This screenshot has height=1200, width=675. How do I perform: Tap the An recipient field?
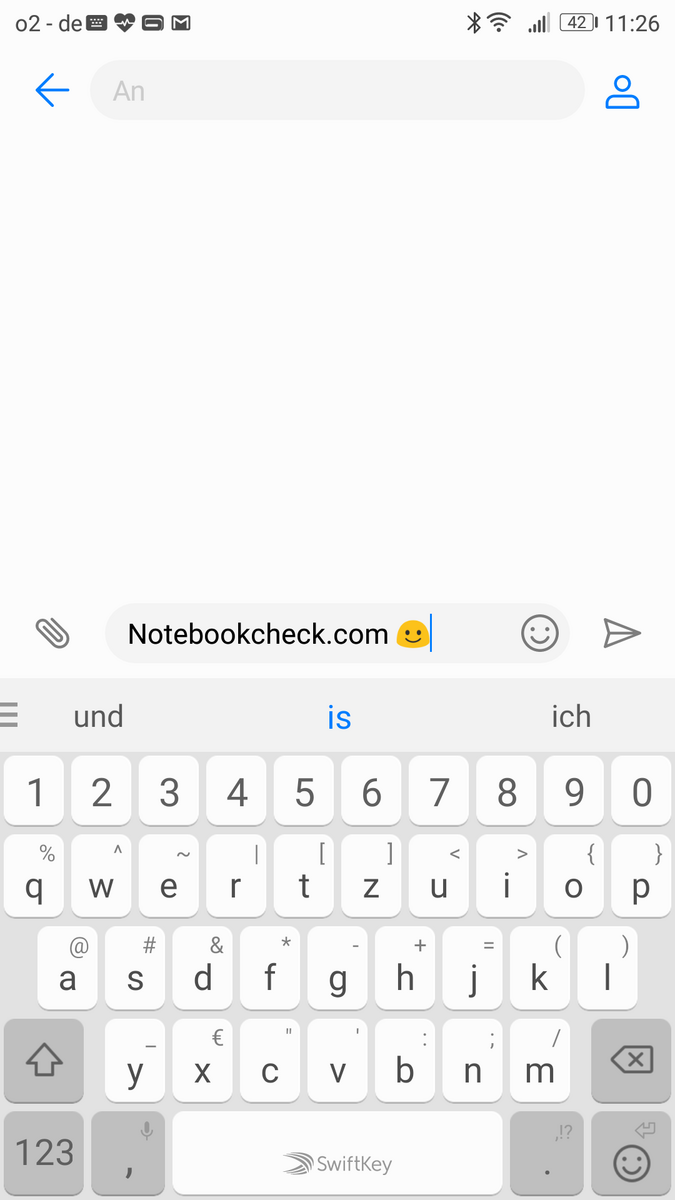pos(338,91)
